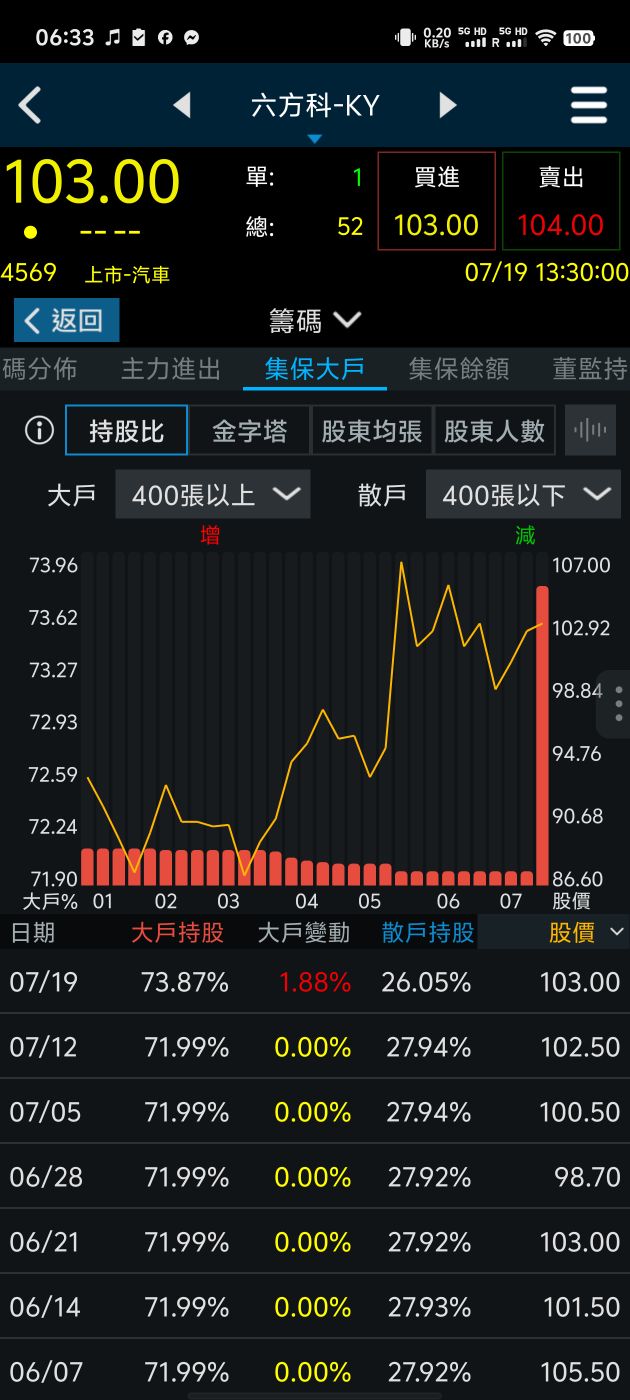Image resolution: width=630 pixels, height=1400 pixels.
Task: Switch to the previous stock
Action: coord(182,105)
